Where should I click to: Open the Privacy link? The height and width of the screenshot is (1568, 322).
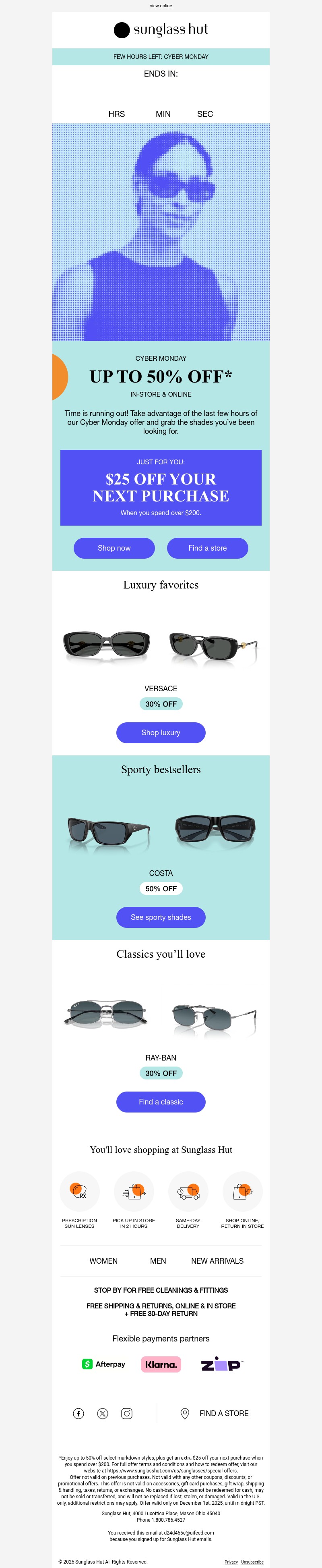(231, 1562)
